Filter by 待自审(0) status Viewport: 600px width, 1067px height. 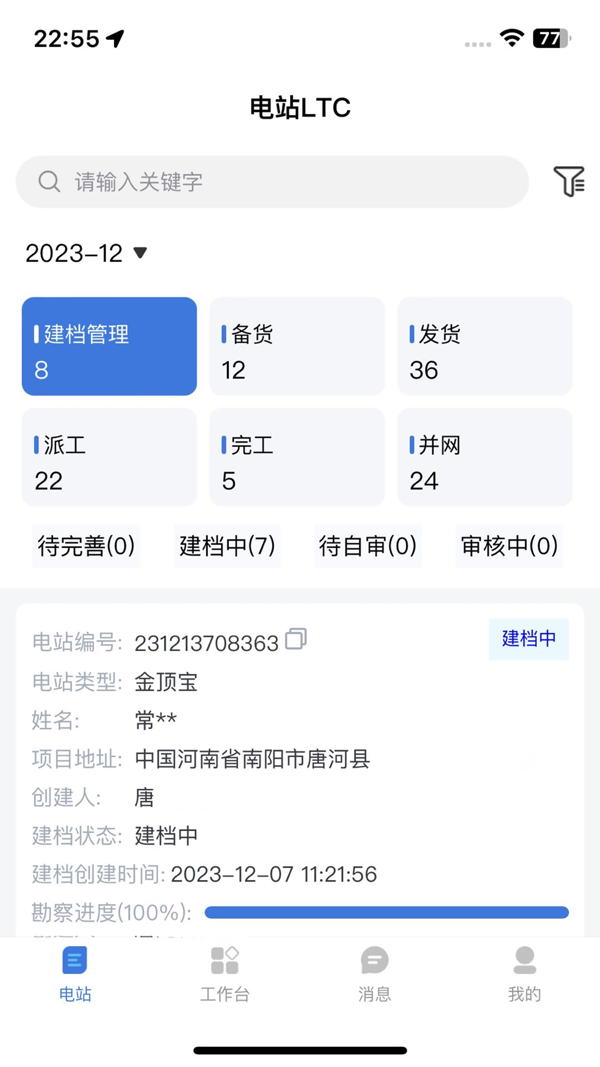click(368, 546)
